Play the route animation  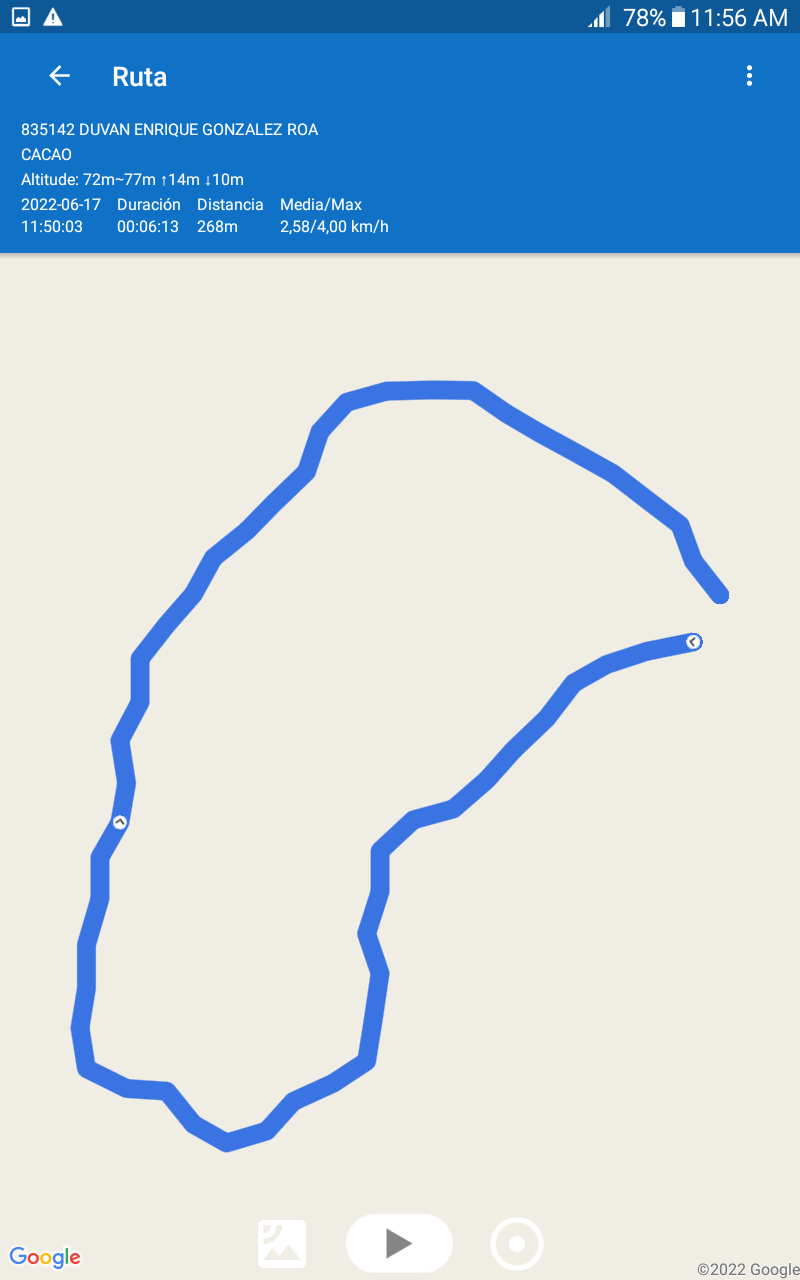399,1243
